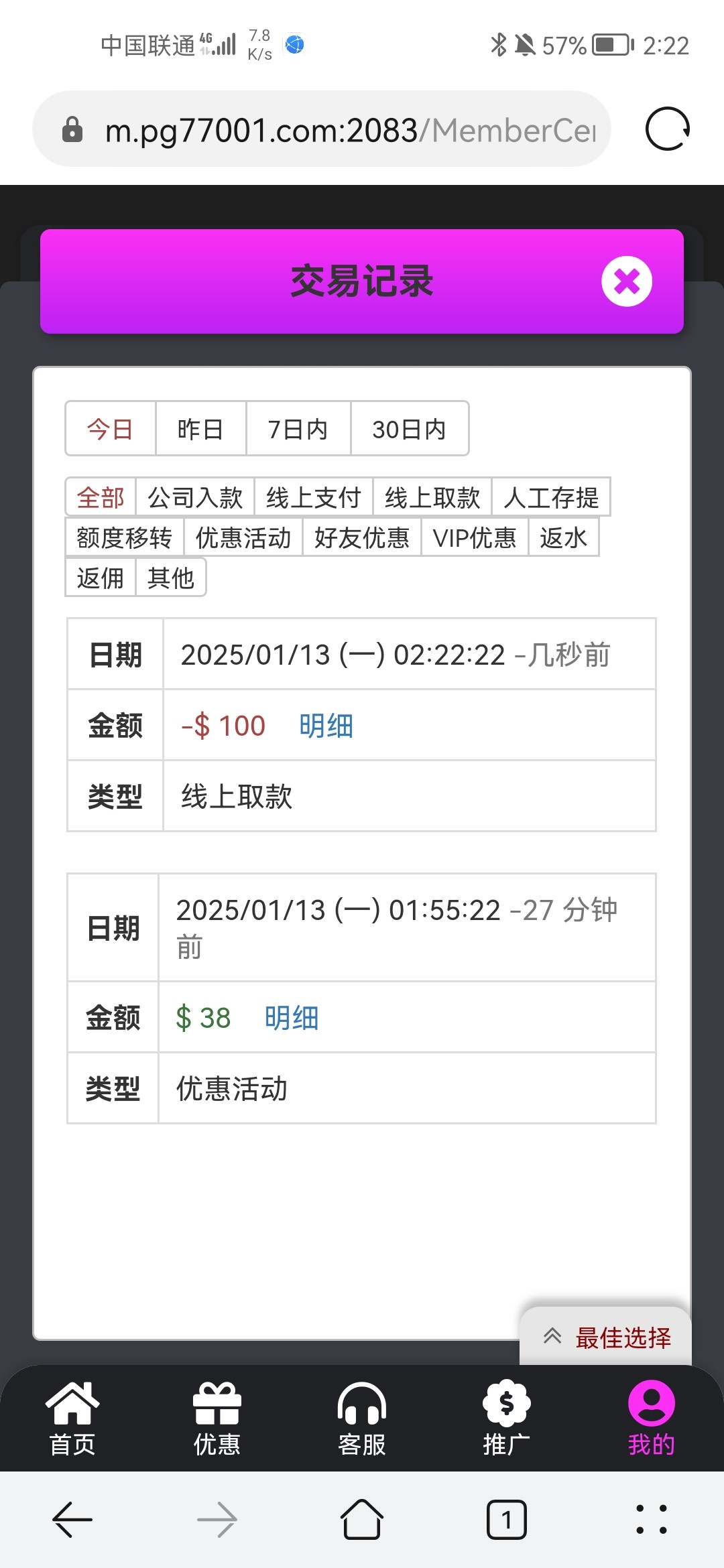Filter by 公司入款 type
The height and width of the screenshot is (1568, 724).
point(194,498)
